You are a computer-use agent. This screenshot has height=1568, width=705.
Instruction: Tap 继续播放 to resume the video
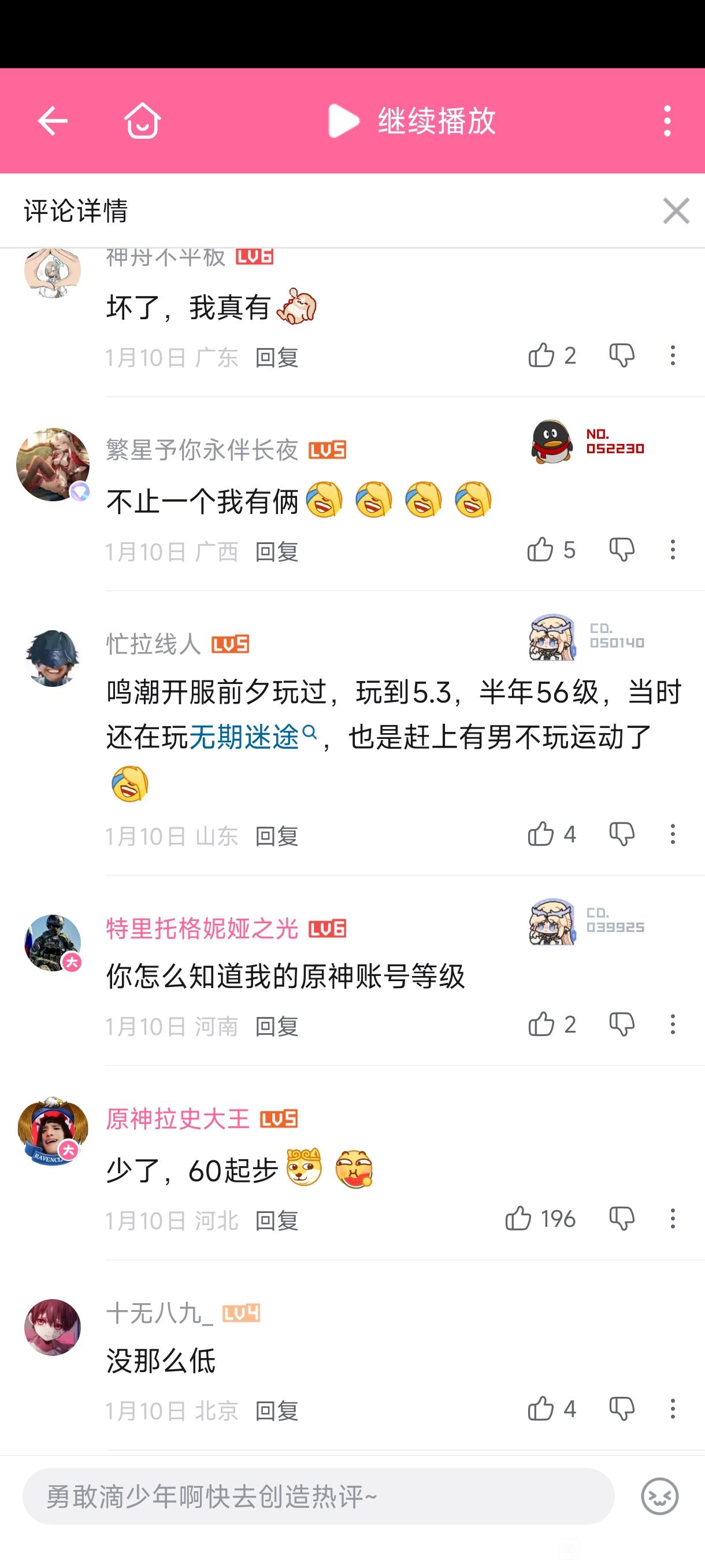[x=413, y=120]
